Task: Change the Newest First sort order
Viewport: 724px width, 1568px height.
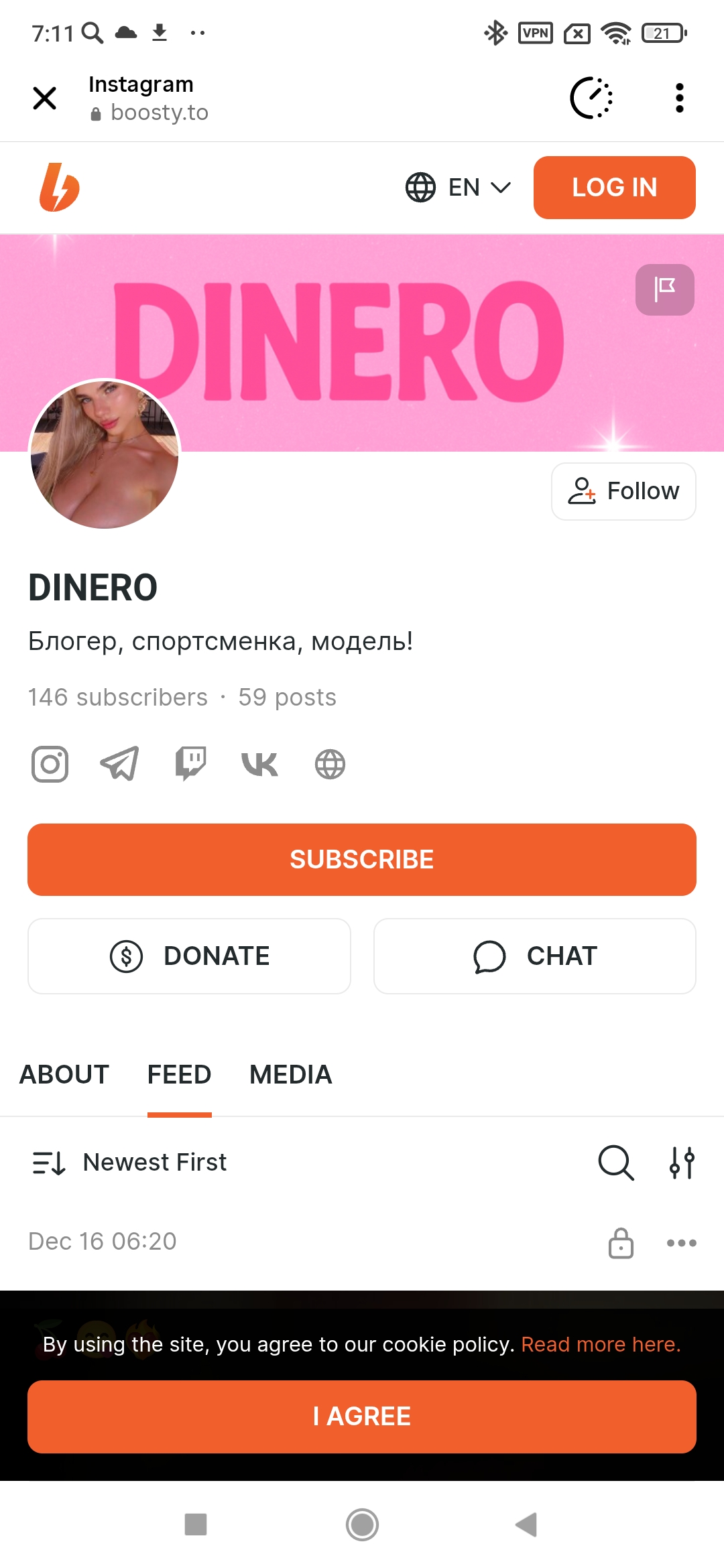Action: (130, 1163)
